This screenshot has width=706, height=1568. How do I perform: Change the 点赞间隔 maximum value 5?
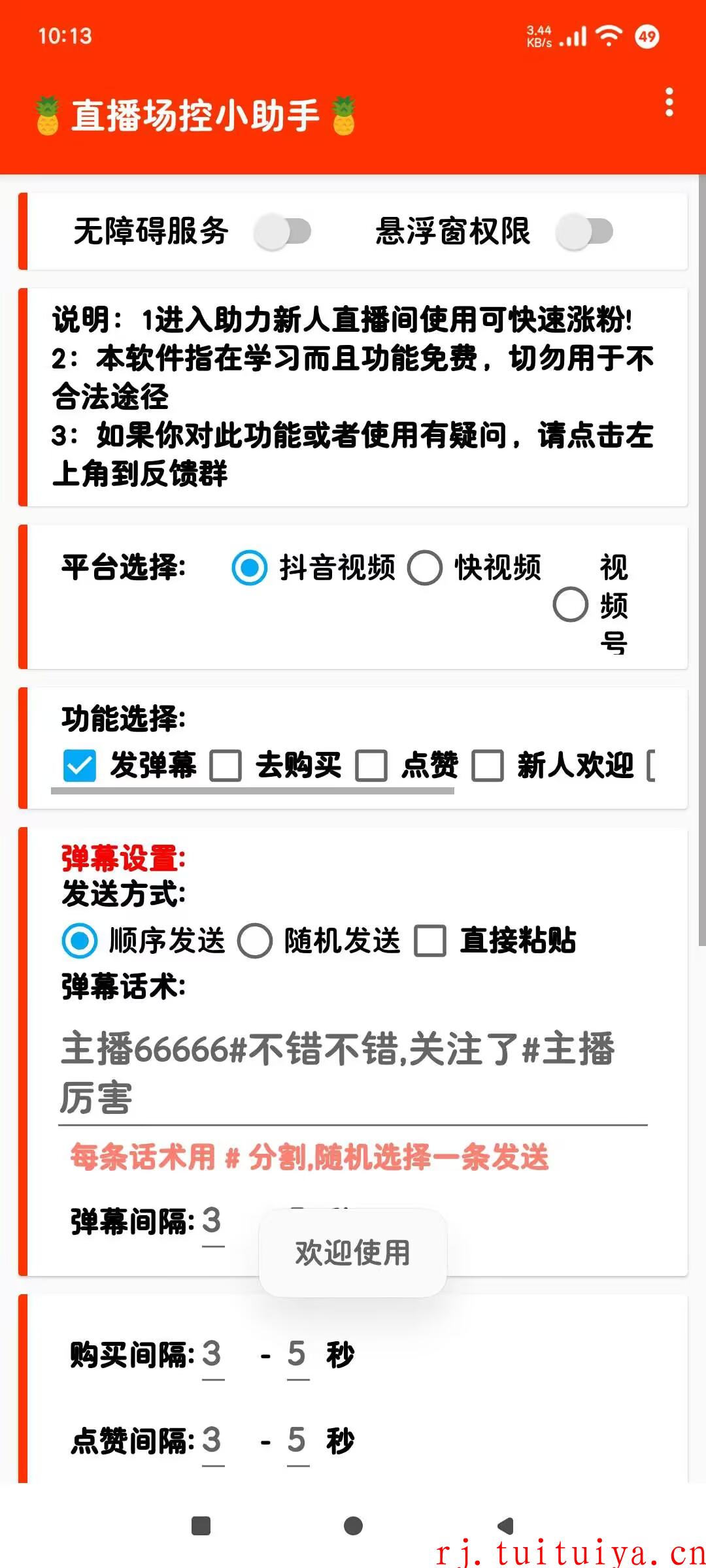[297, 1442]
